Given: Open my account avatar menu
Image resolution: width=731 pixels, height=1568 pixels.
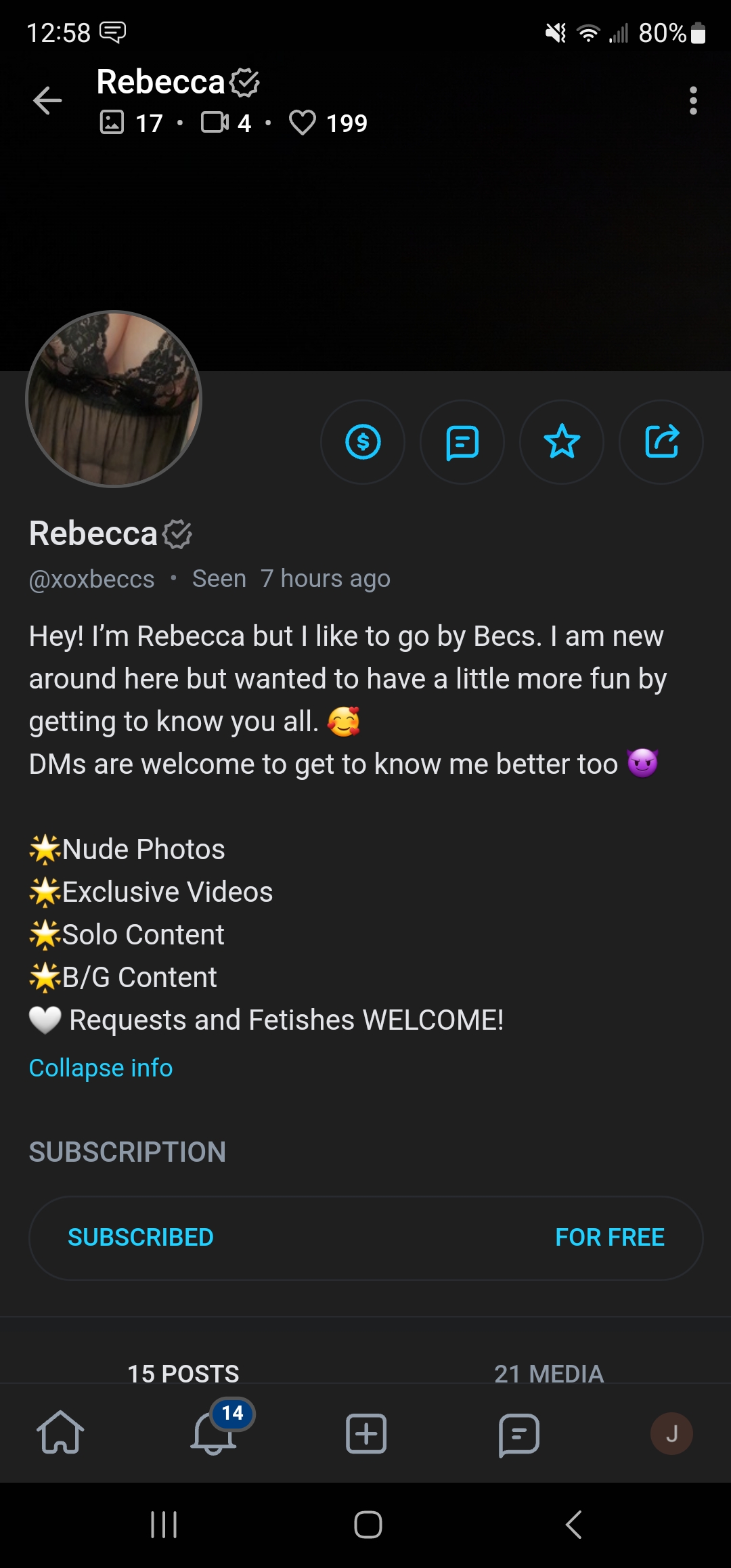Looking at the screenshot, I should 671,1433.
